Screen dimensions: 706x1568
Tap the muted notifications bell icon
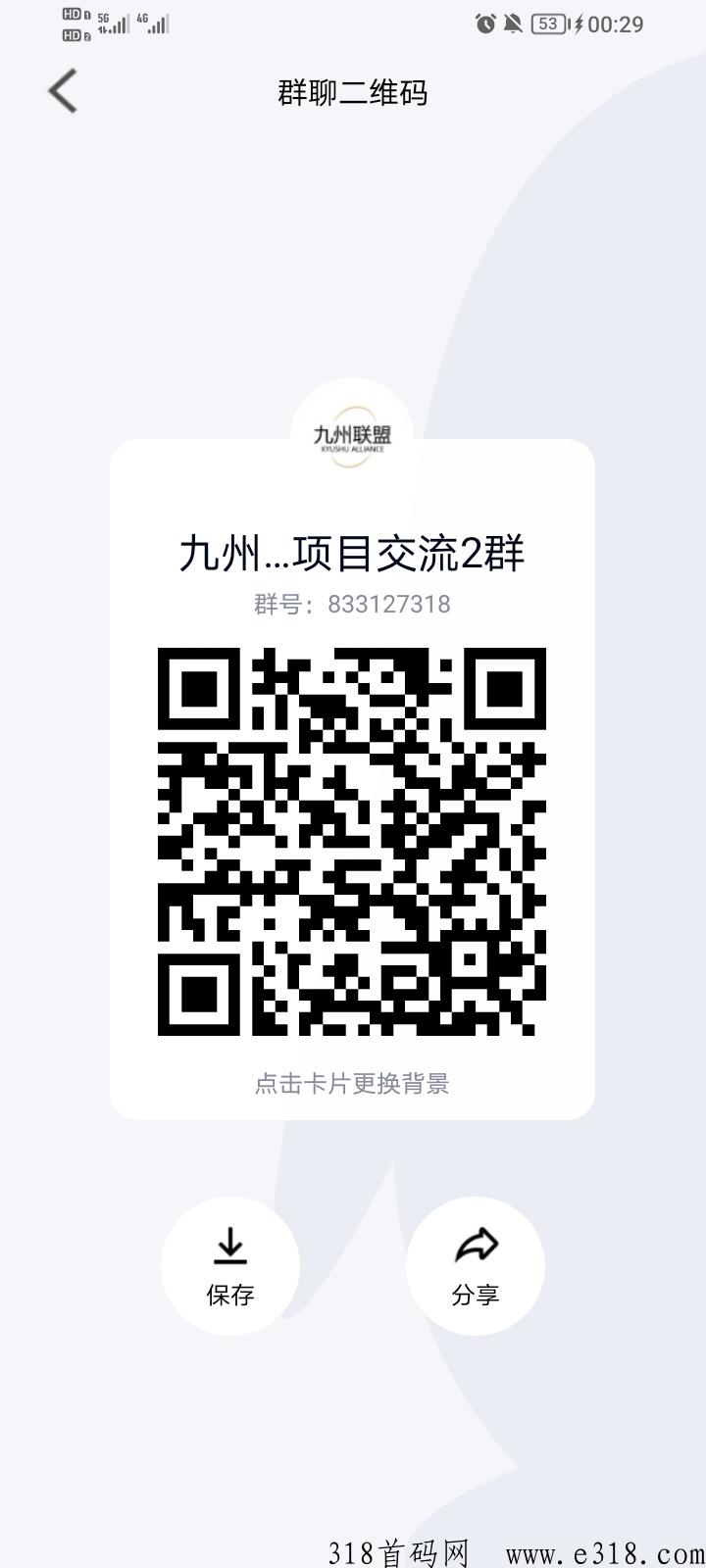[513, 24]
